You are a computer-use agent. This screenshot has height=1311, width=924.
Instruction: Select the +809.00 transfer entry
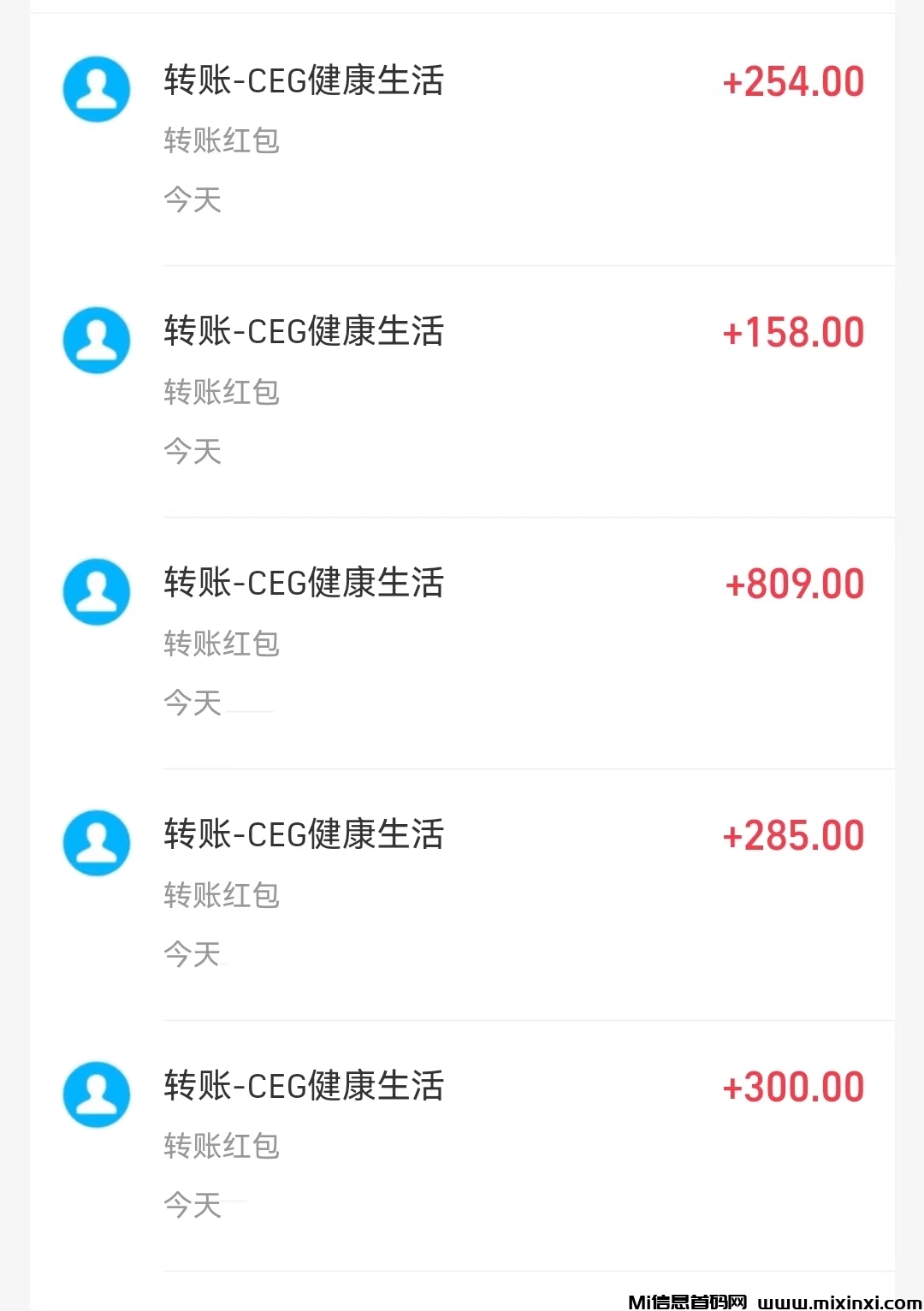click(x=462, y=643)
